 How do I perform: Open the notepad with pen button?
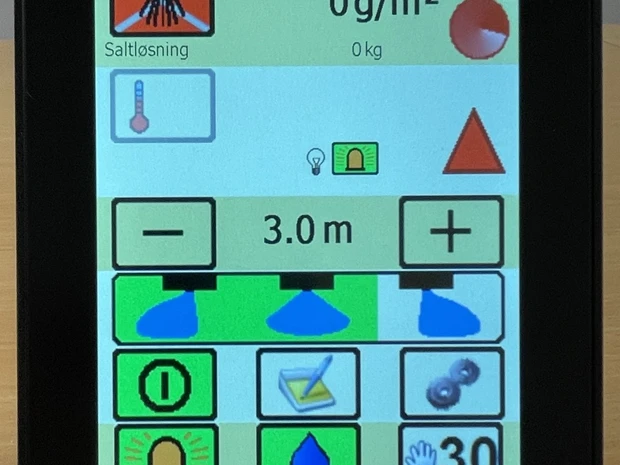coord(308,383)
